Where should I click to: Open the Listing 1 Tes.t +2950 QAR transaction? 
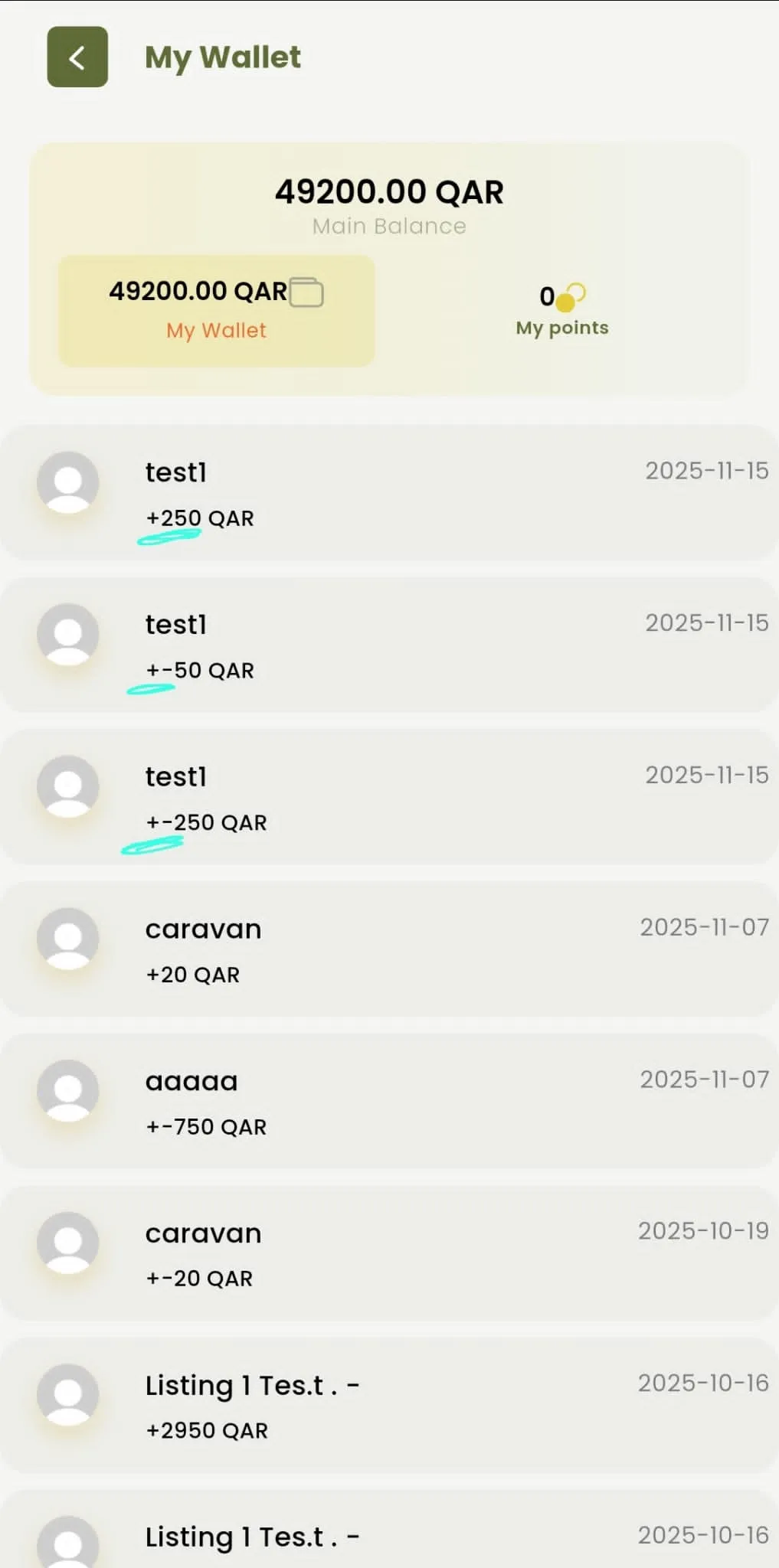point(389,1406)
